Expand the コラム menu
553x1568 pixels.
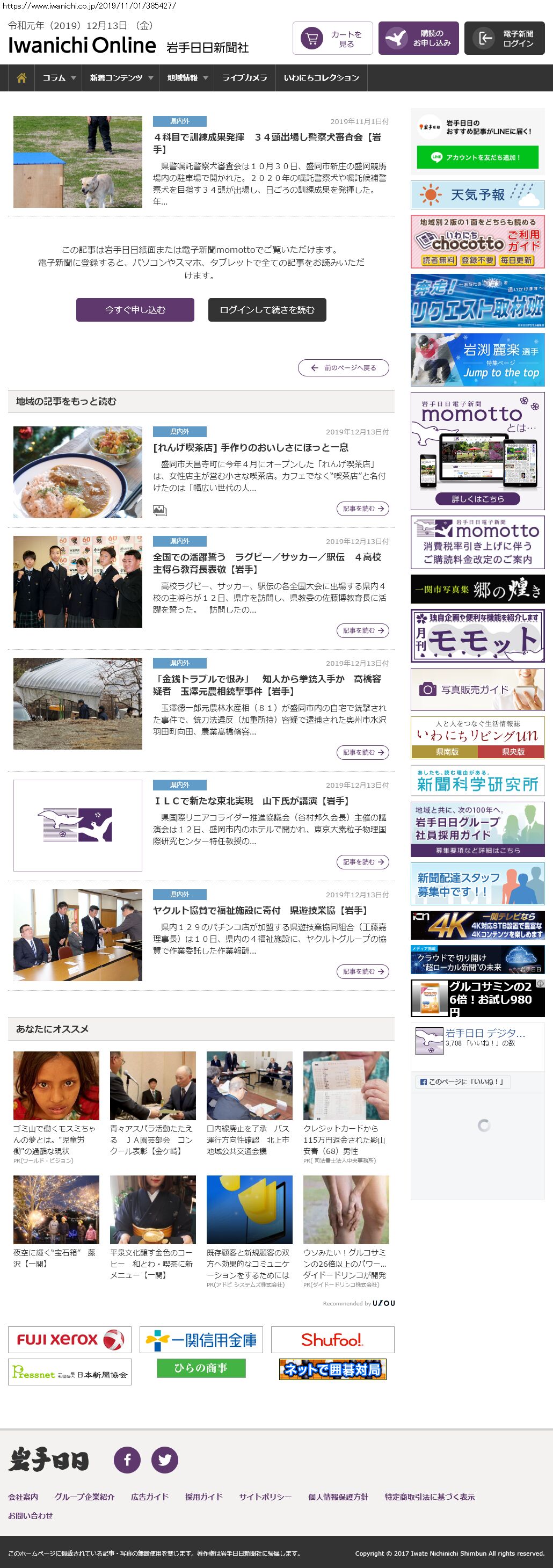click(x=59, y=78)
